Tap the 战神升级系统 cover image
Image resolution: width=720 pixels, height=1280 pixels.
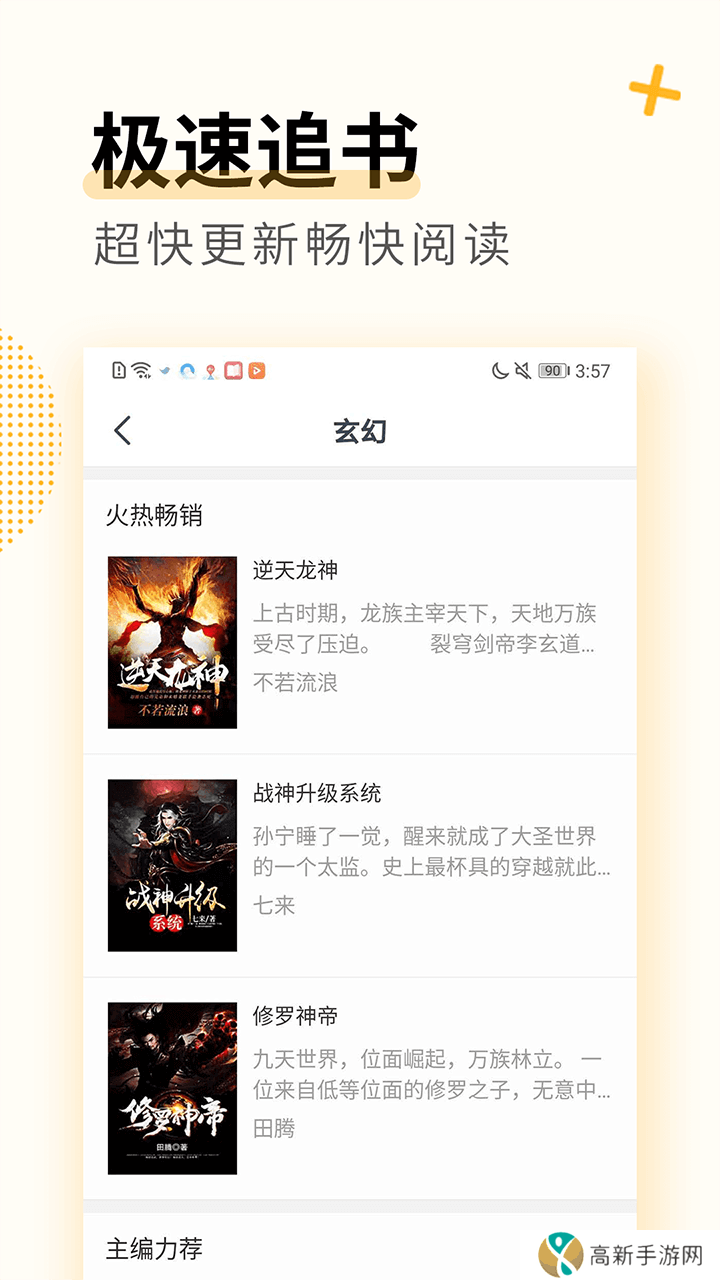[172, 863]
